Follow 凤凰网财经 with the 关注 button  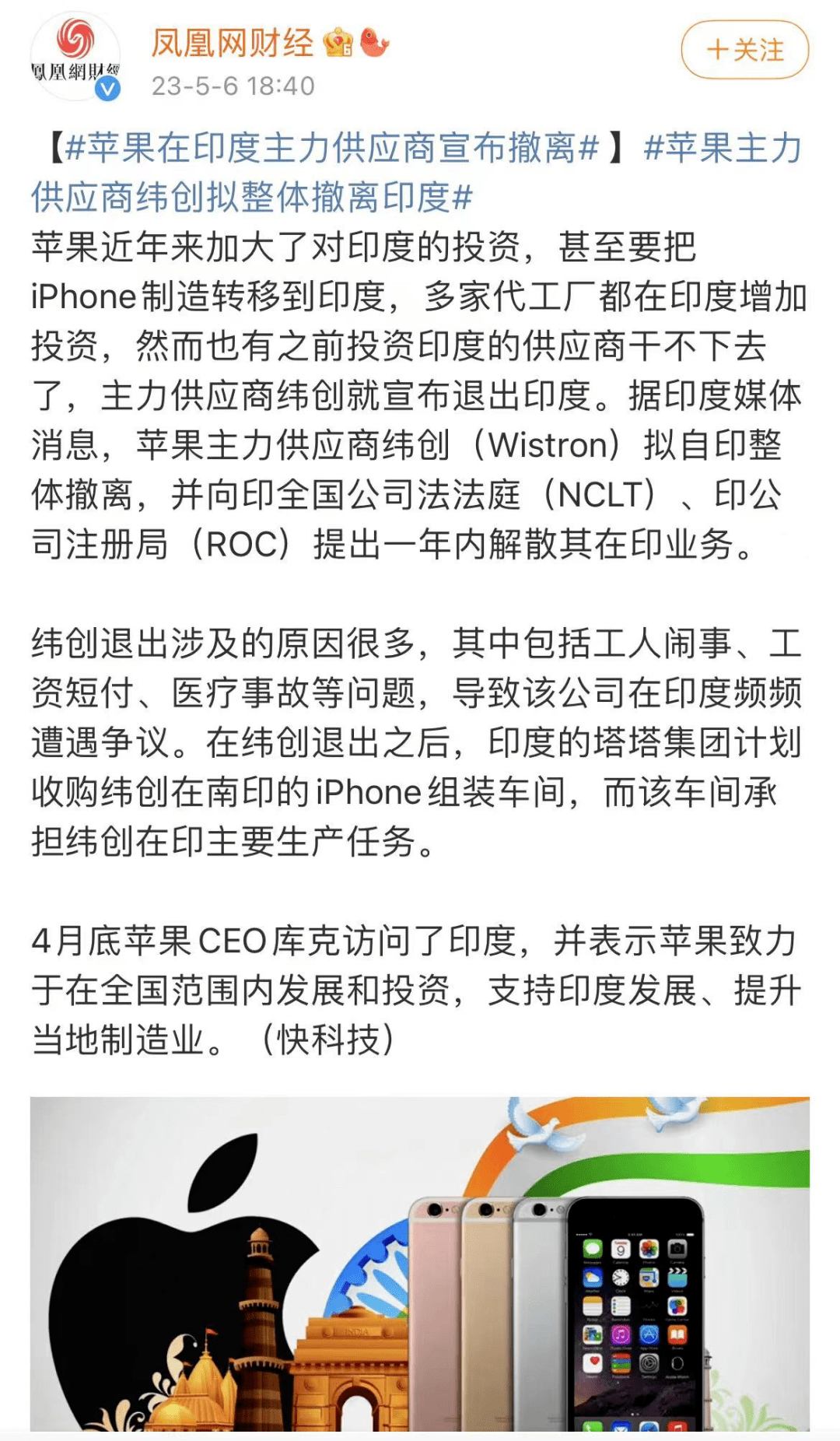pos(744,50)
